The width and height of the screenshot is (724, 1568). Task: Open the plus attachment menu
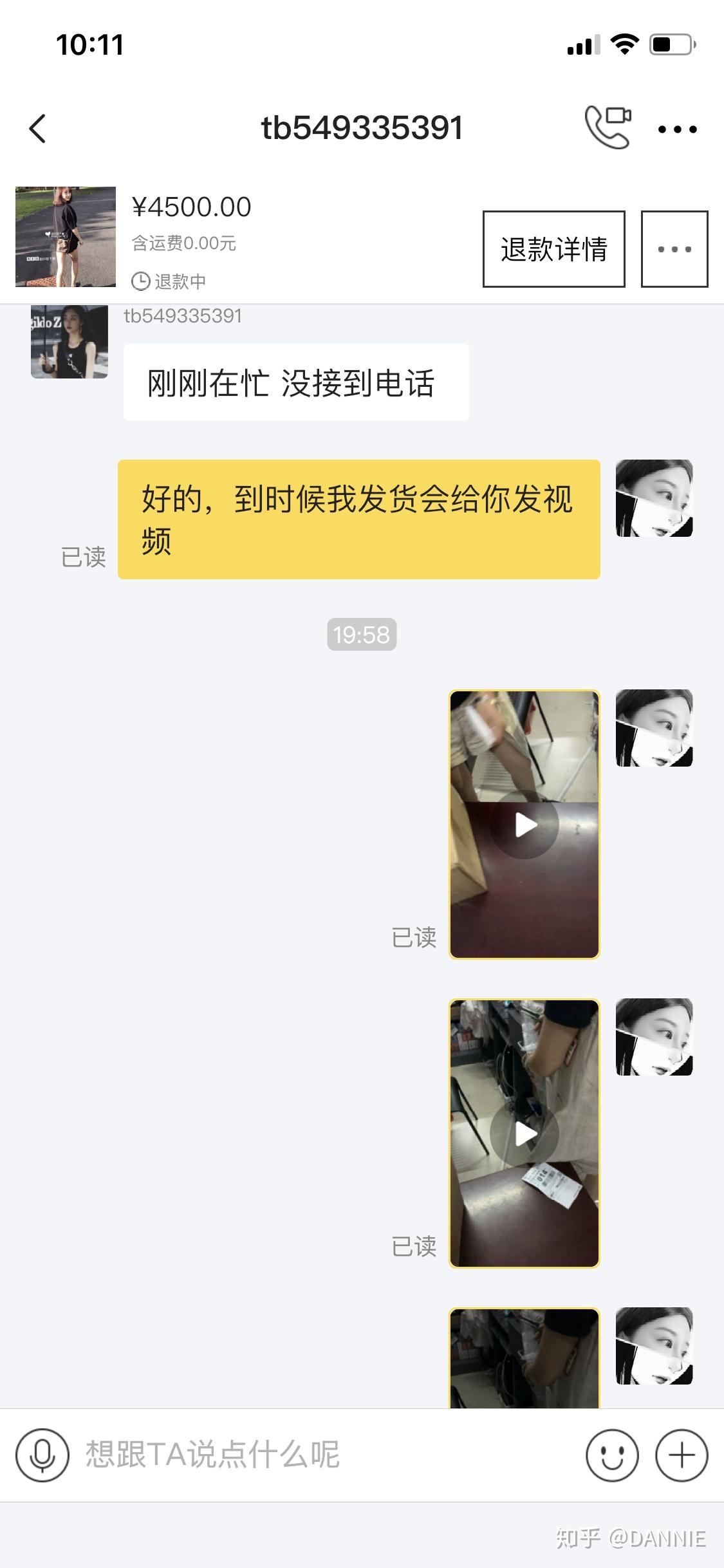[681, 1455]
